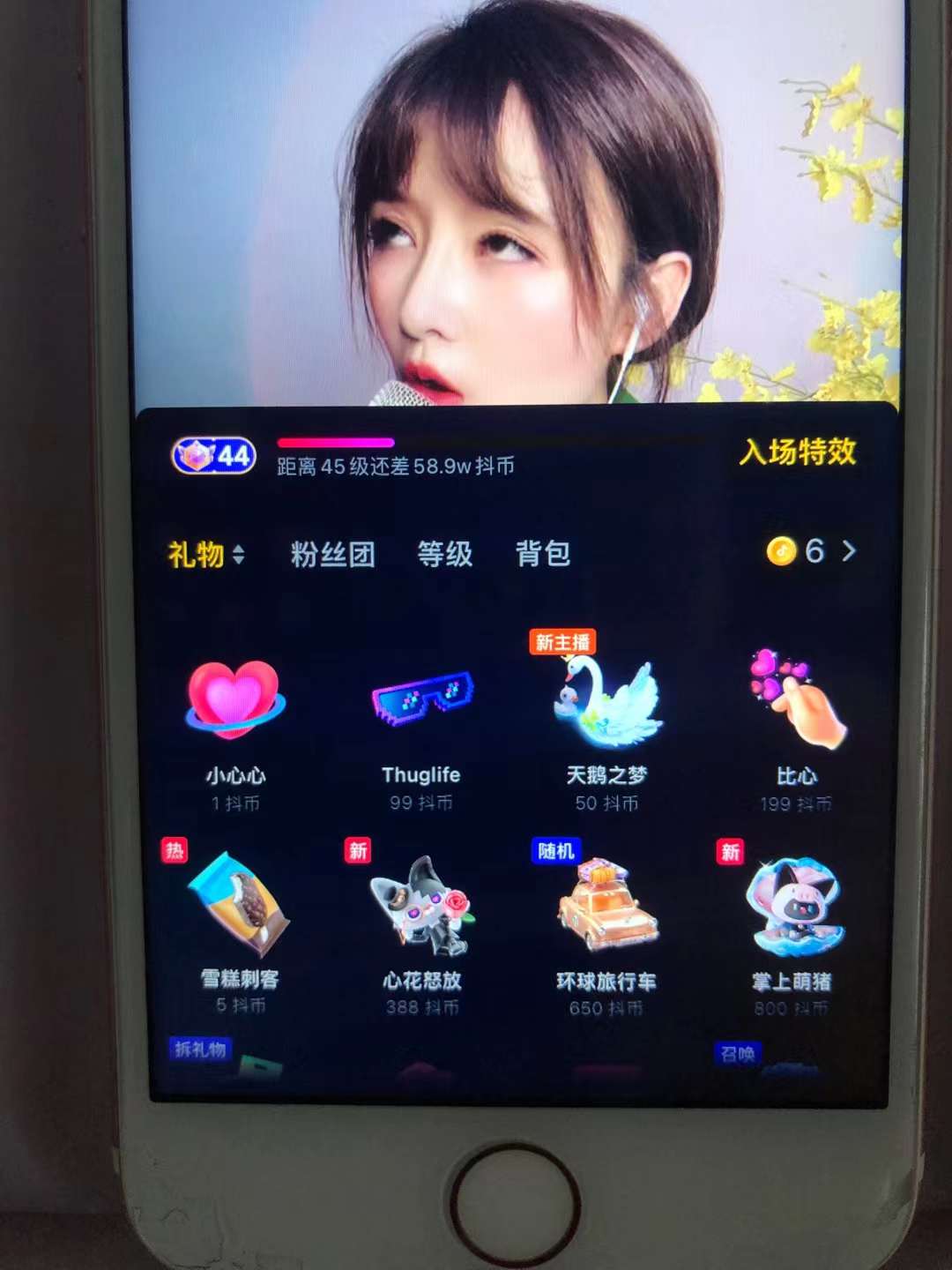This screenshot has width=952, height=1270.
Task: Expand the 礼物 gift dropdown
Action: point(206,555)
